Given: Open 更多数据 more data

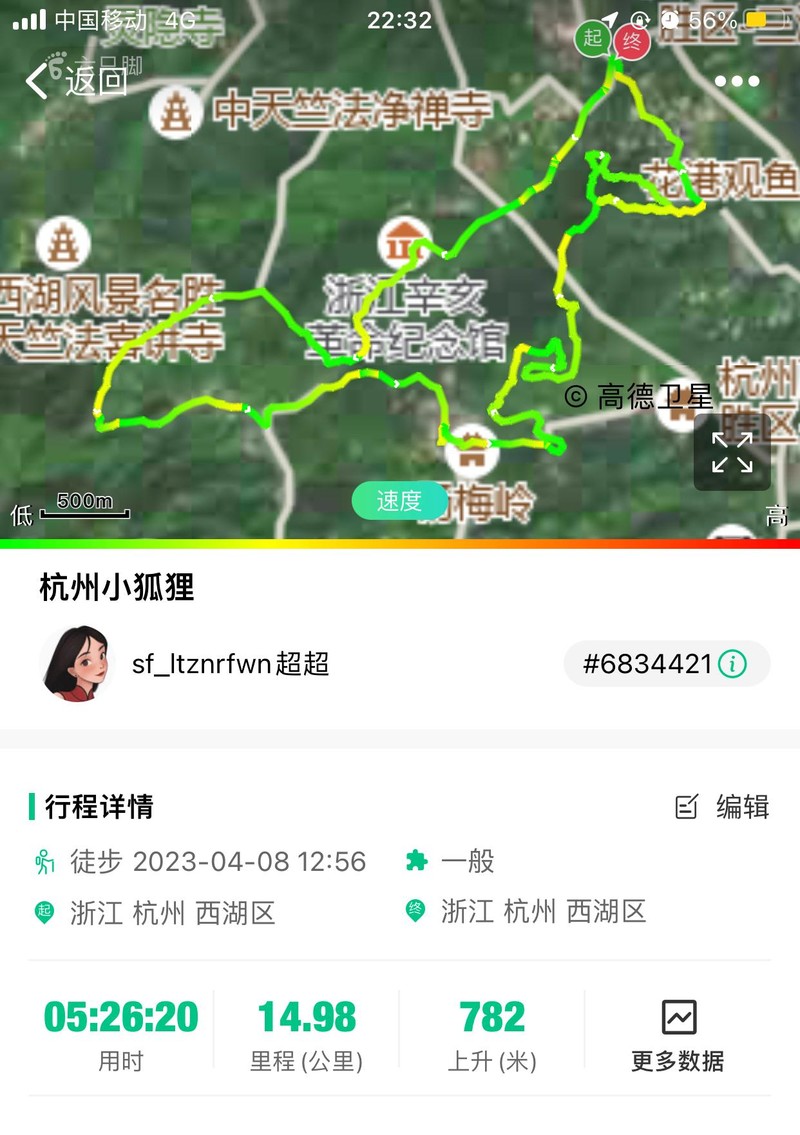Looking at the screenshot, I should [x=677, y=1036].
